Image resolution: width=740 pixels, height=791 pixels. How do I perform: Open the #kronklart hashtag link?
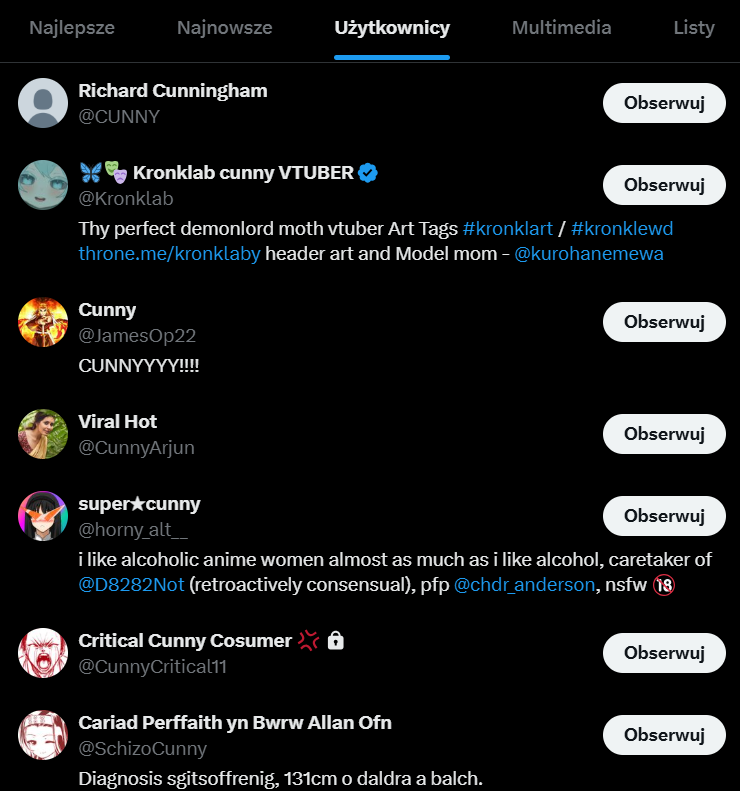tap(508, 228)
